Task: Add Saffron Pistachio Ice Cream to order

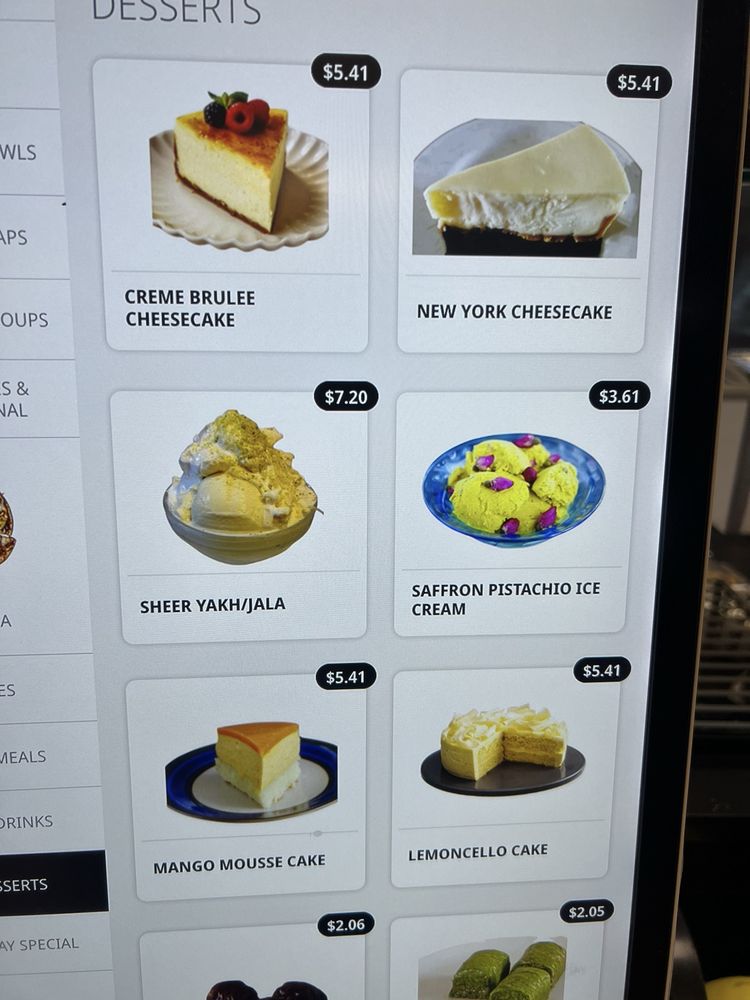Action: (516, 512)
